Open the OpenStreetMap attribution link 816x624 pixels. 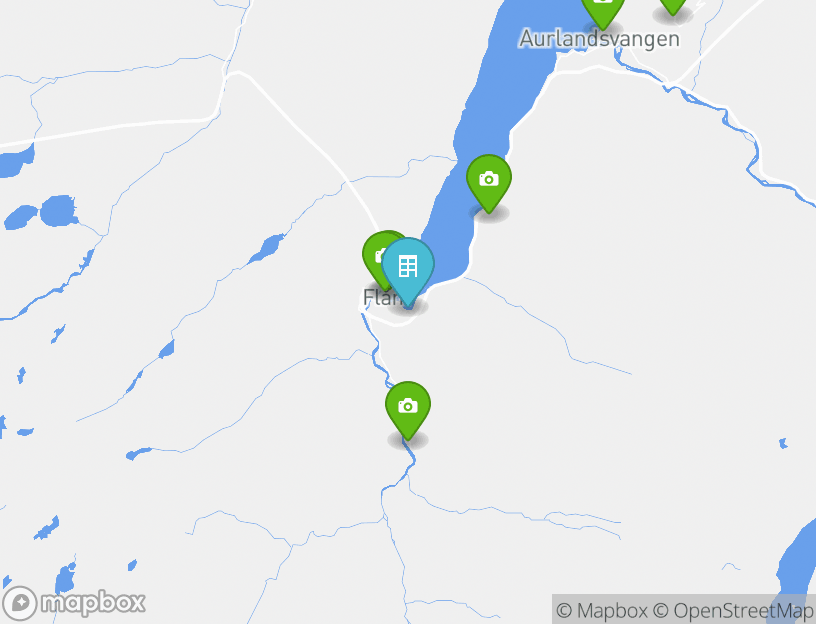pos(734,610)
